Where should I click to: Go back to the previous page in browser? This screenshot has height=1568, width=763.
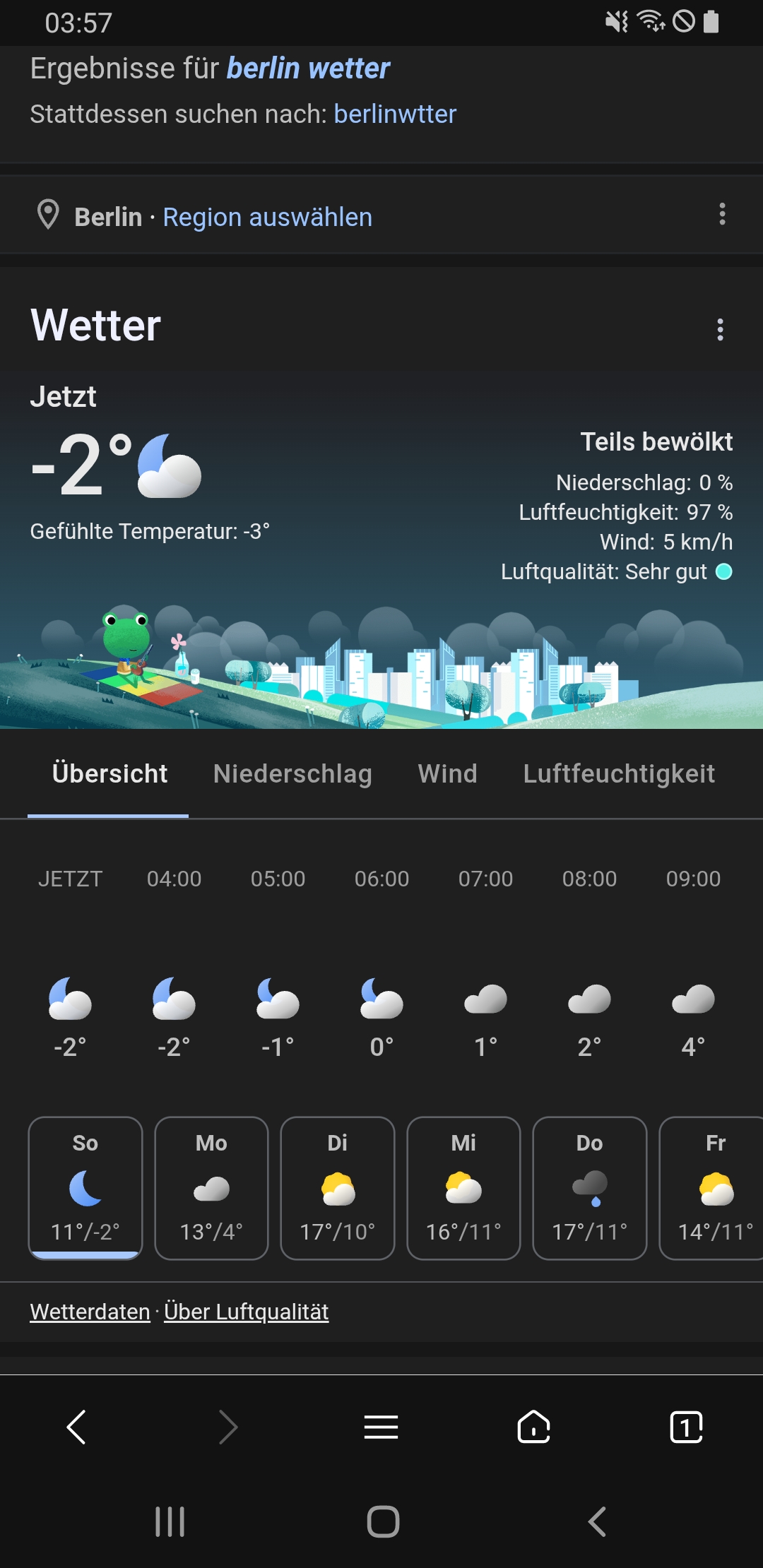(76, 1427)
